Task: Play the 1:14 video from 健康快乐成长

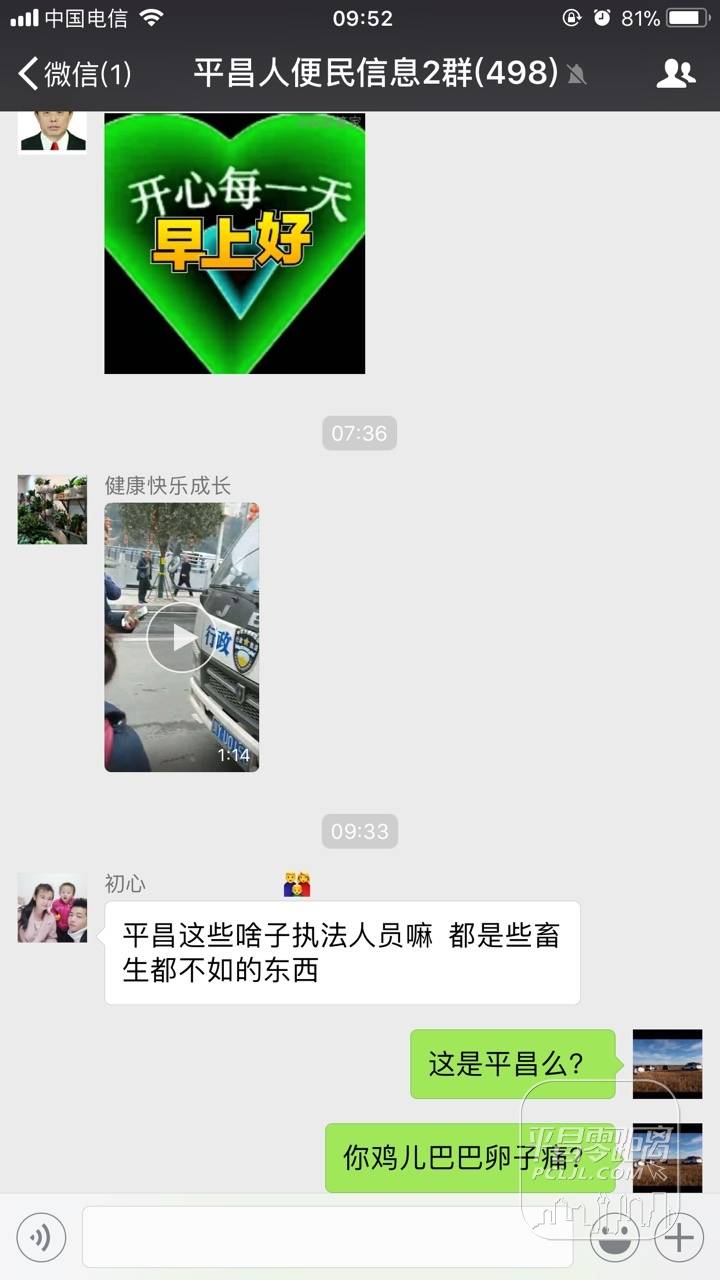Action: [181, 637]
